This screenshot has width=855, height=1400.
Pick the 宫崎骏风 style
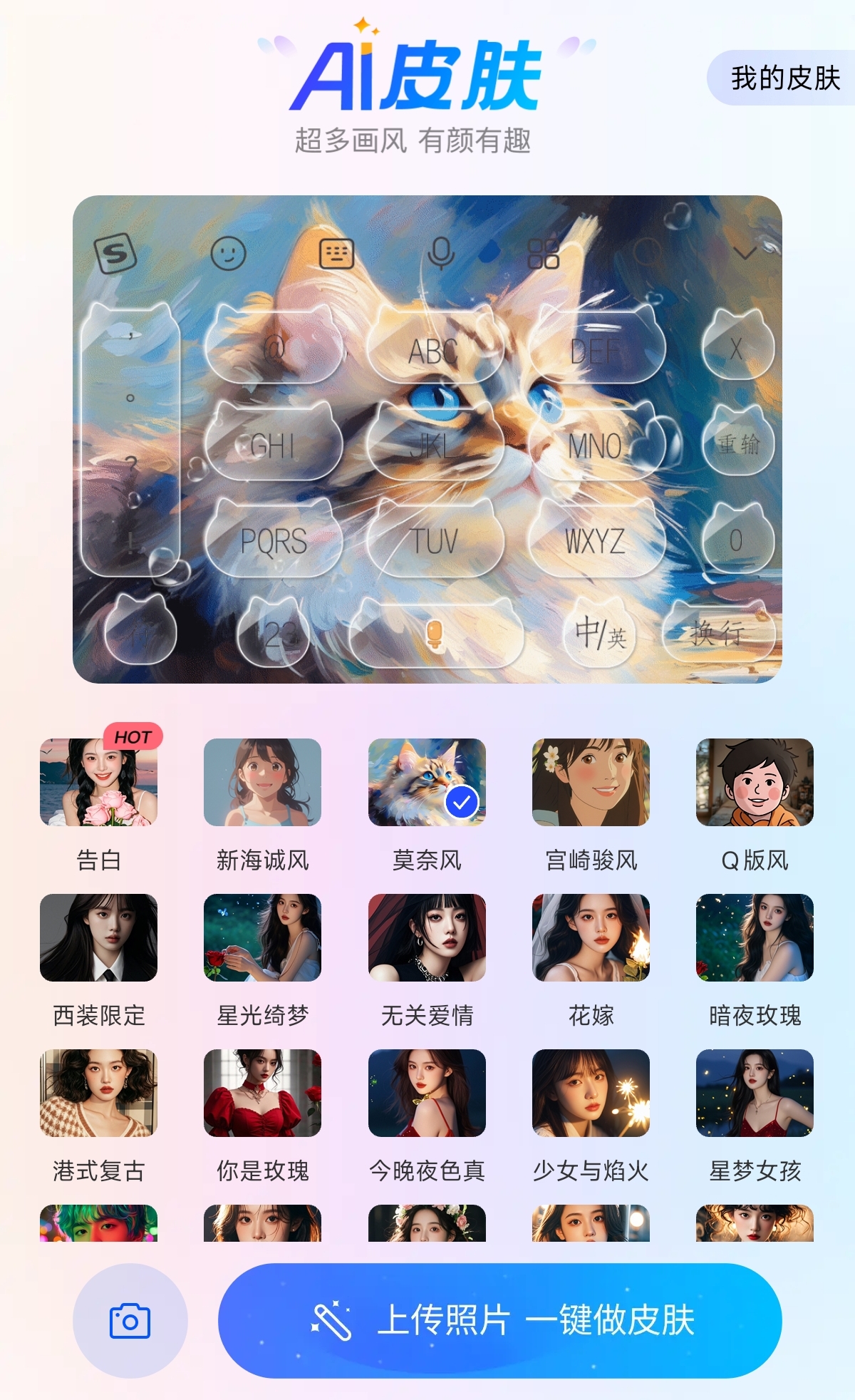pyautogui.click(x=591, y=783)
